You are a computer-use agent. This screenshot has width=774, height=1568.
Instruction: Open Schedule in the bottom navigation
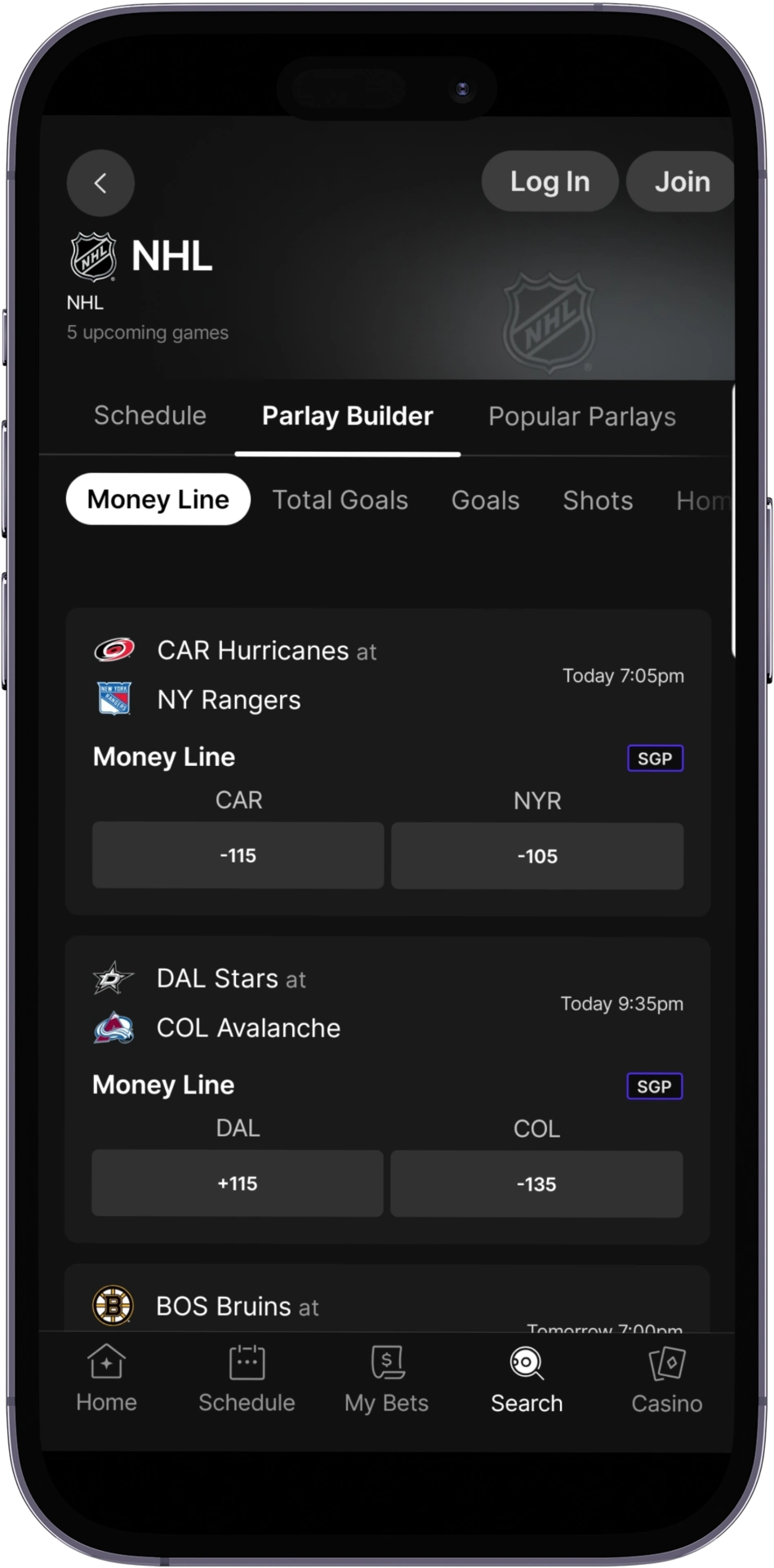[247, 1379]
